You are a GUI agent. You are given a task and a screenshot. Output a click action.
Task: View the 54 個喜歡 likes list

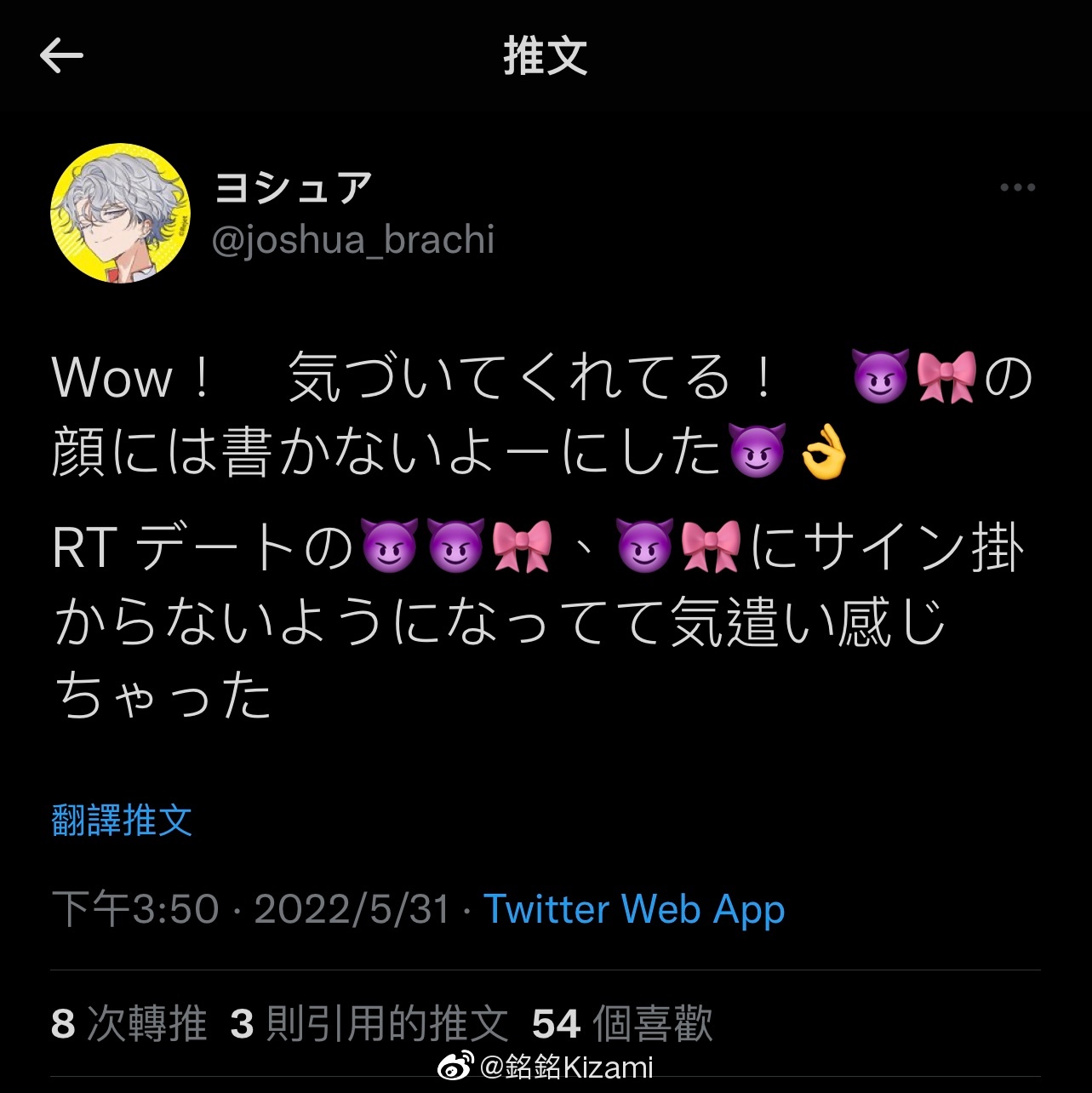[621, 1023]
